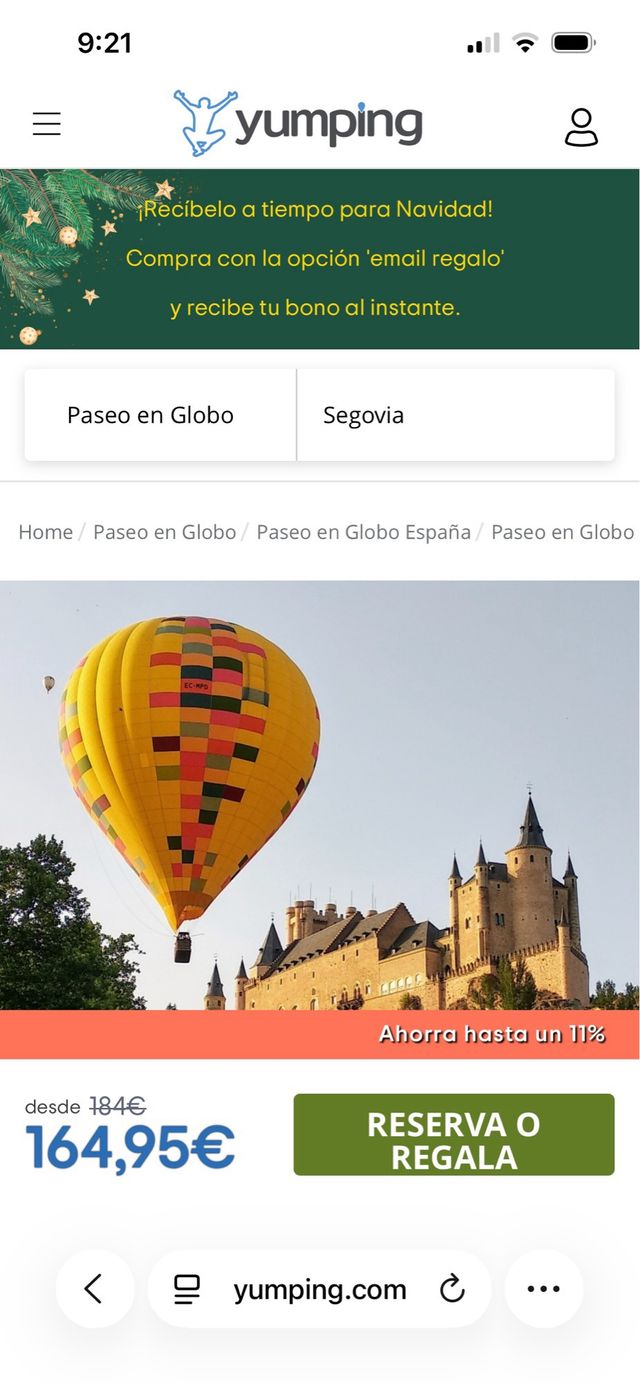Open the hamburger navigation menu
The width and height of the screenshot is (640, 1384).
pos(47,124)
